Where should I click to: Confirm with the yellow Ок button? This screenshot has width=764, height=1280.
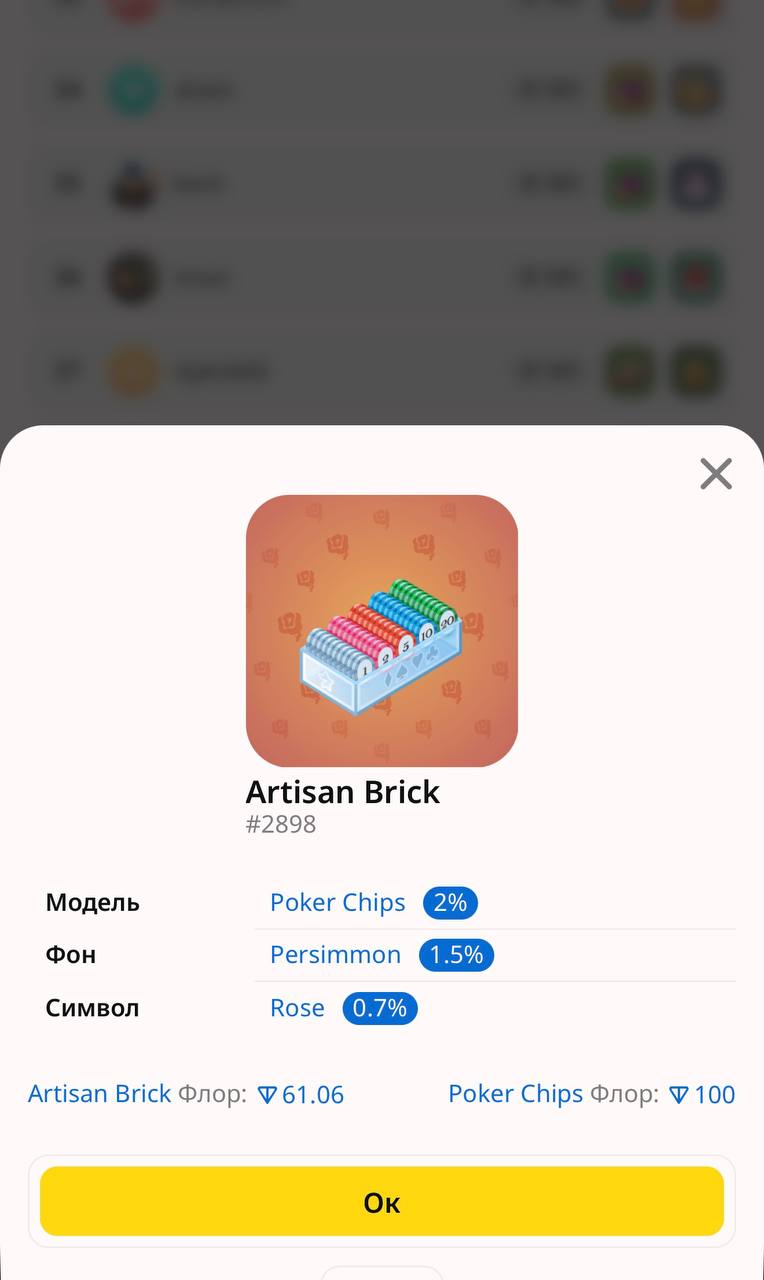pos(382,1201)
